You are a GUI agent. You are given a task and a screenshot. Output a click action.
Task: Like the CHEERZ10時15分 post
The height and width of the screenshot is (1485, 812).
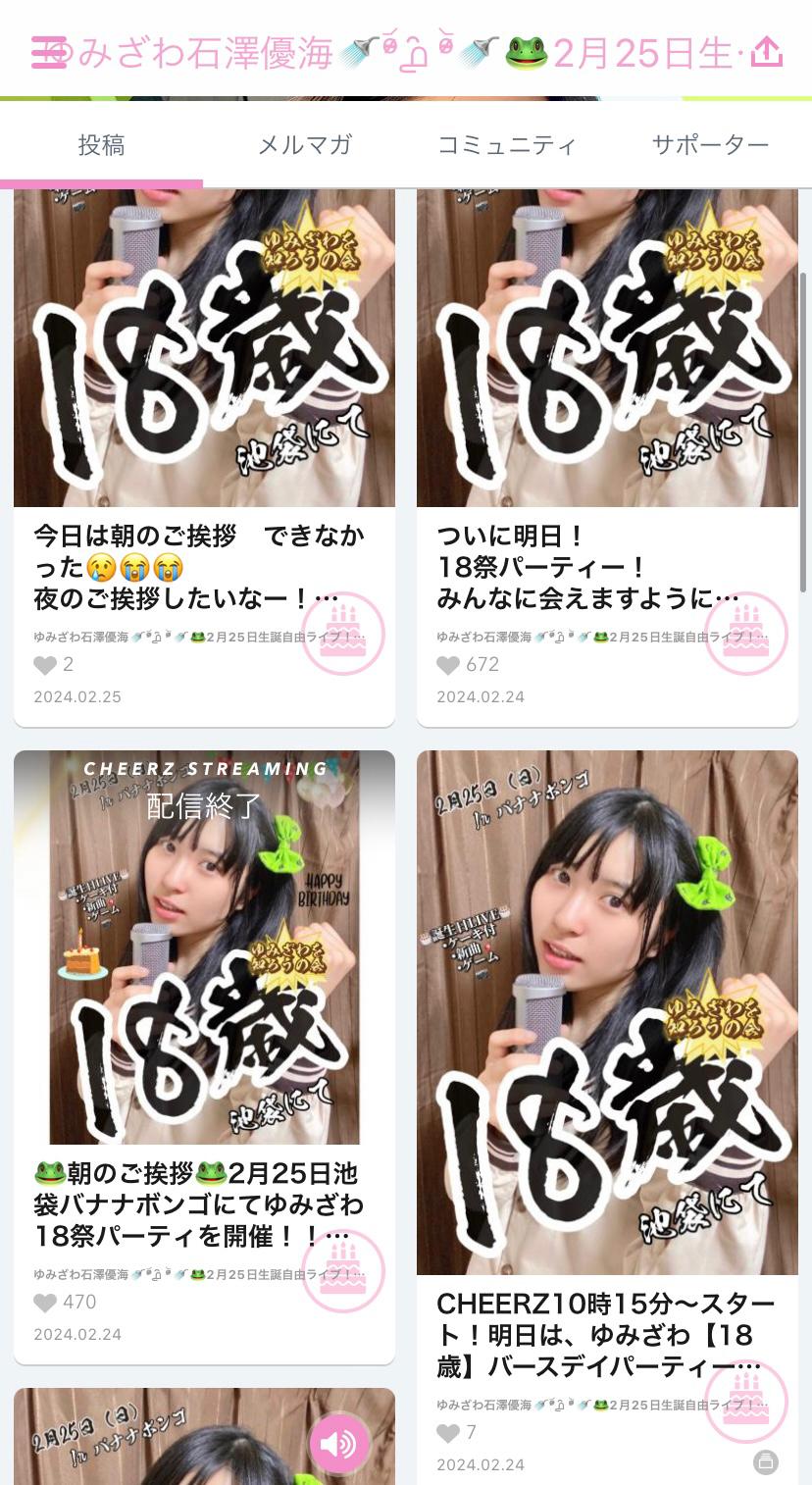pos(448,1433)
